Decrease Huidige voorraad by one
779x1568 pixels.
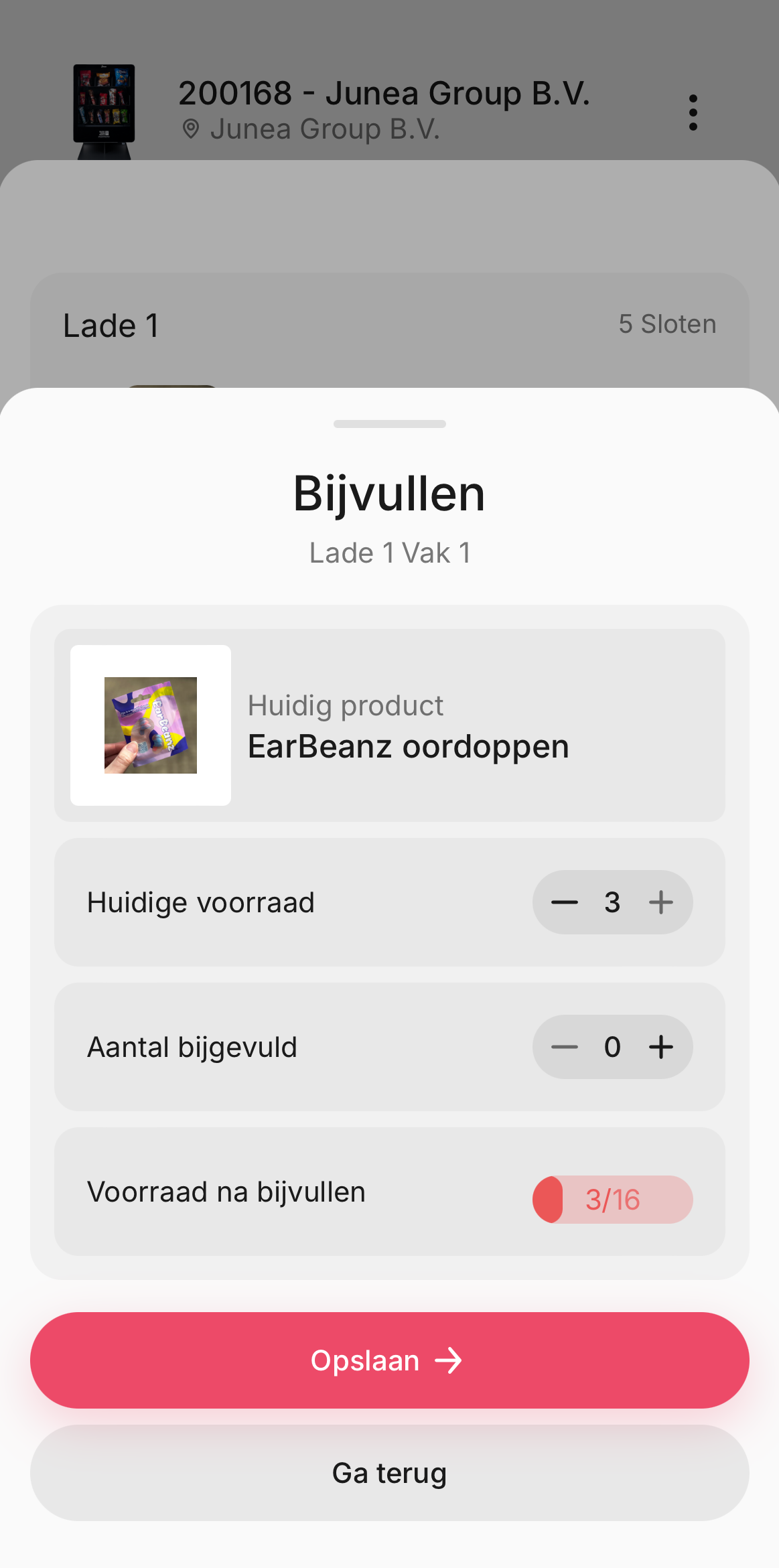tap(564, 902)
